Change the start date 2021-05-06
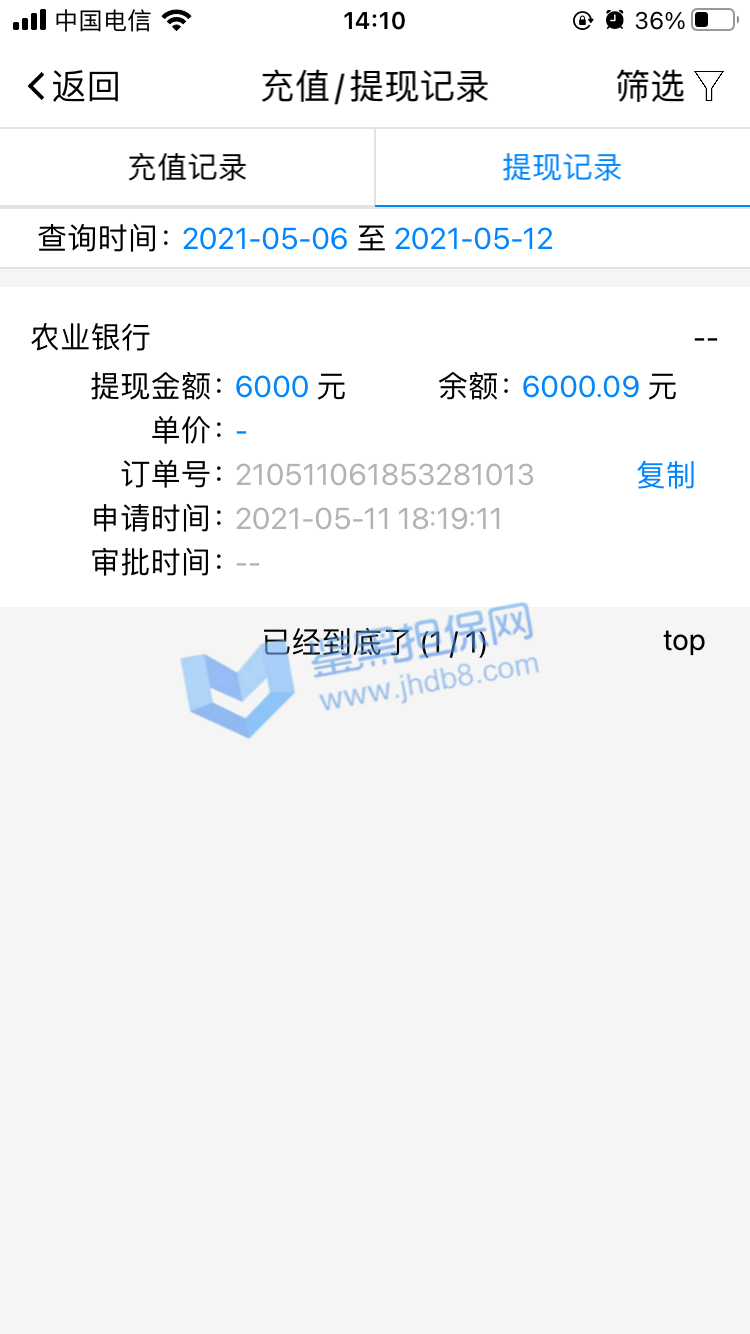The image size is (750, 1334). pos(265,239)
